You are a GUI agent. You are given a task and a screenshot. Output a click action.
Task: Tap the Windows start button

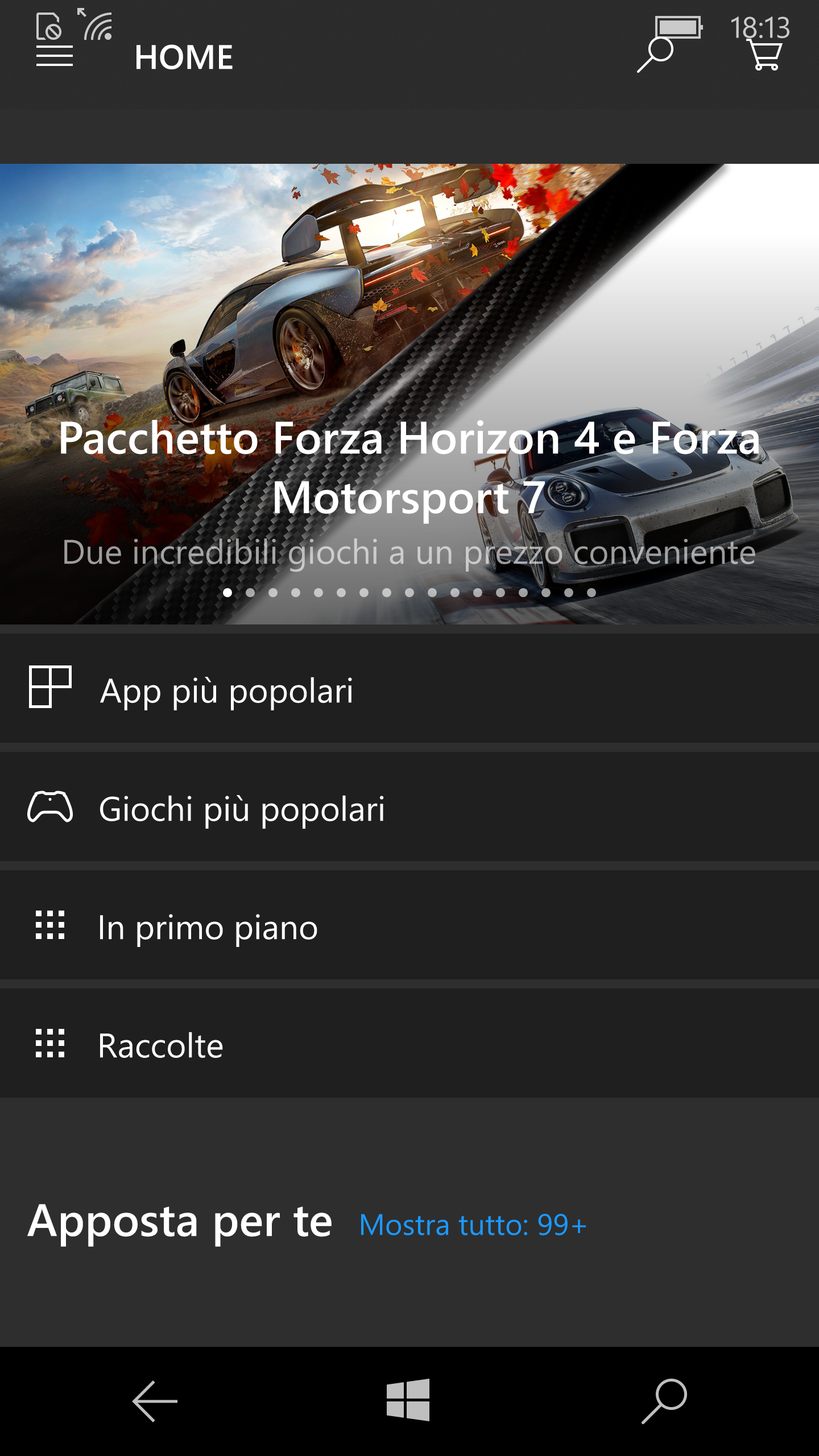click(408, 1400)
